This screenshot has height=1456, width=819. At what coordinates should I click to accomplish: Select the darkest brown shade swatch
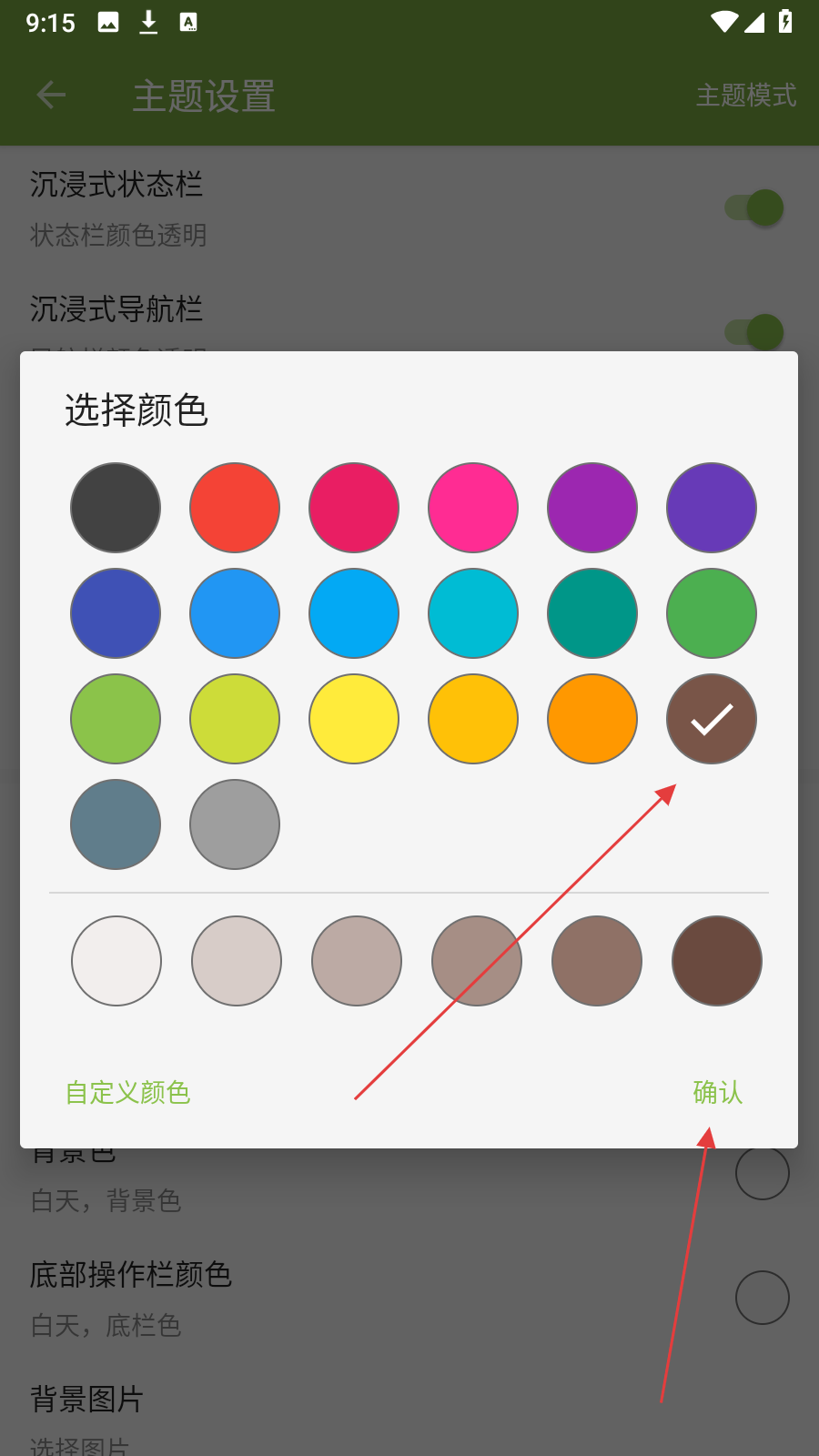717,961
